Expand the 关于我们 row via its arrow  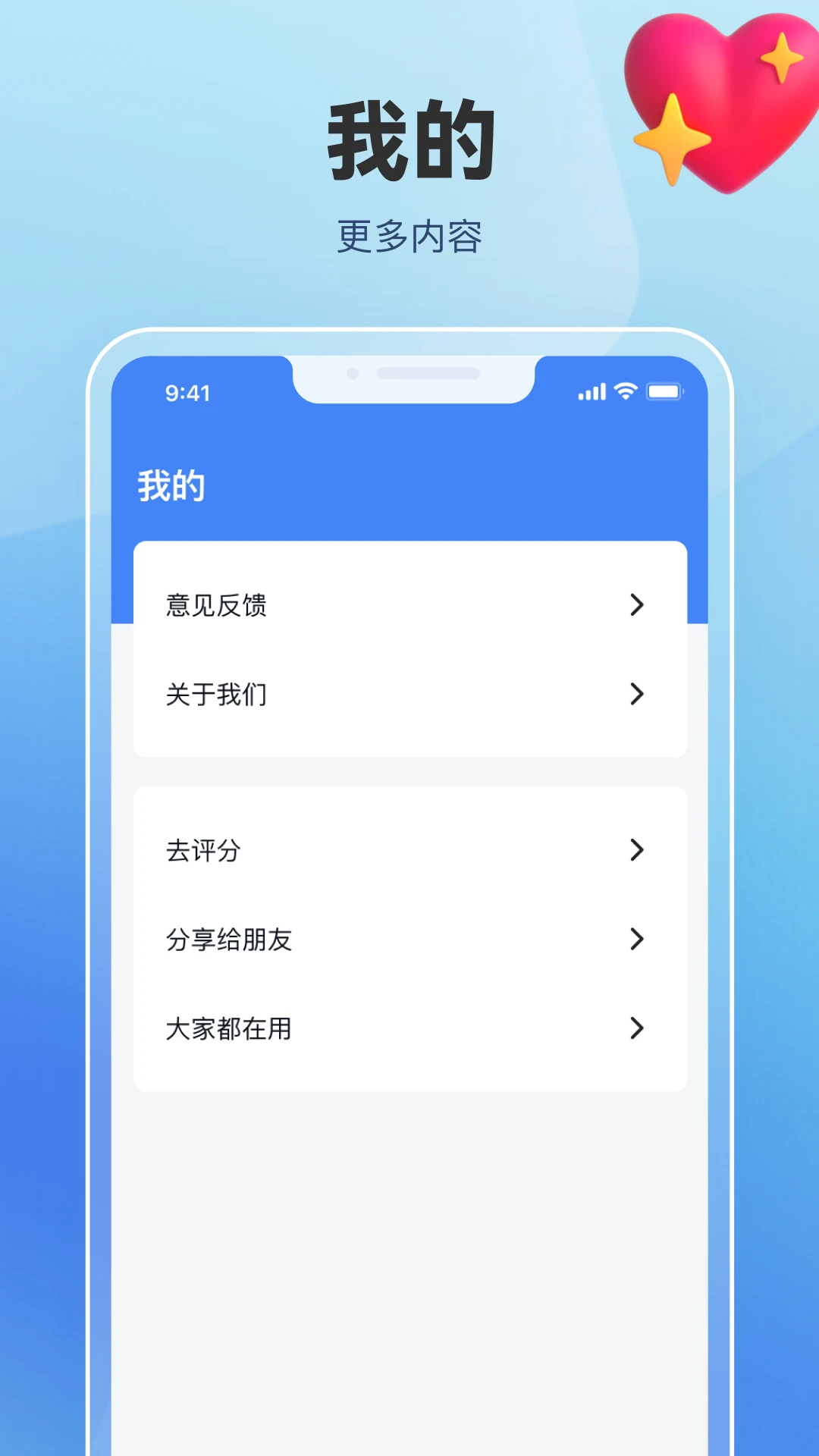click(635, 694)
